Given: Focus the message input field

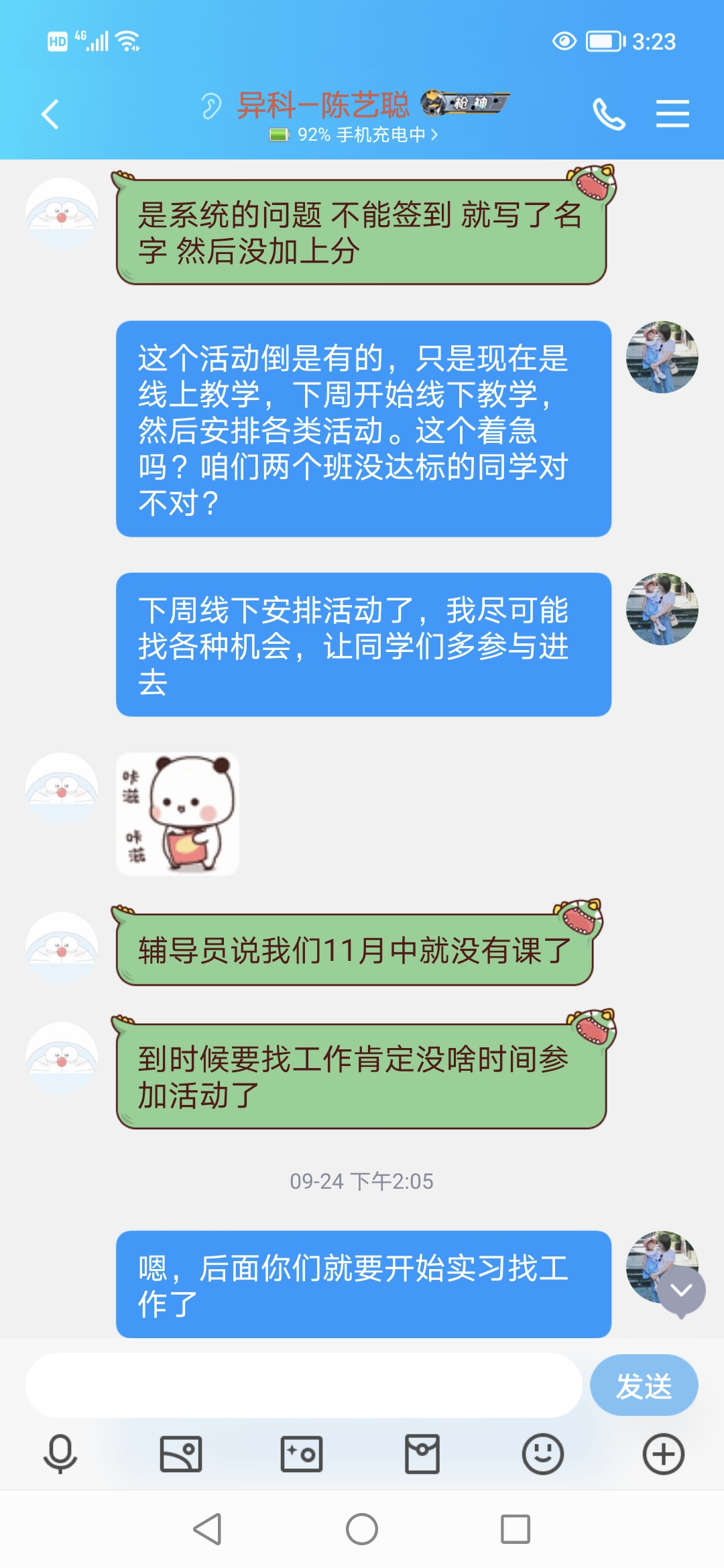Looking at the screenshot, I should (303, 1385).
